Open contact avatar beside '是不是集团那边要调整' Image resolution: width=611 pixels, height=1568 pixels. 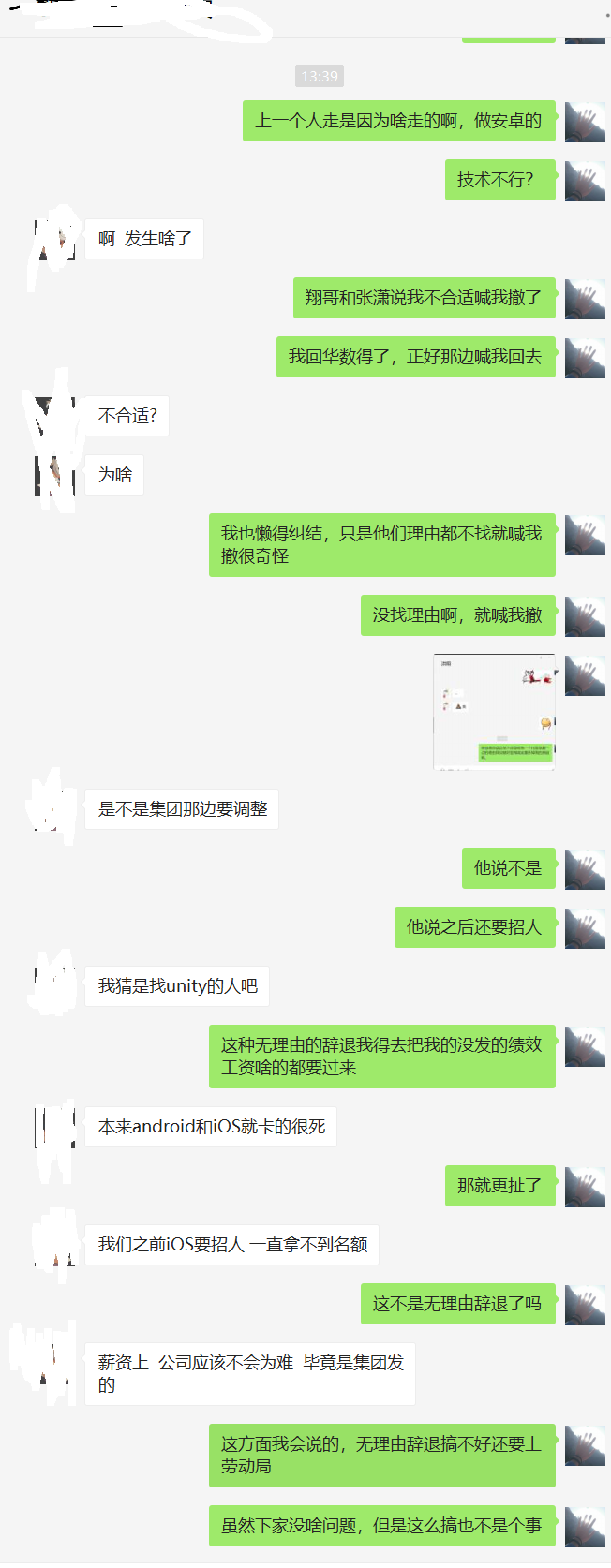coord(55,809)
